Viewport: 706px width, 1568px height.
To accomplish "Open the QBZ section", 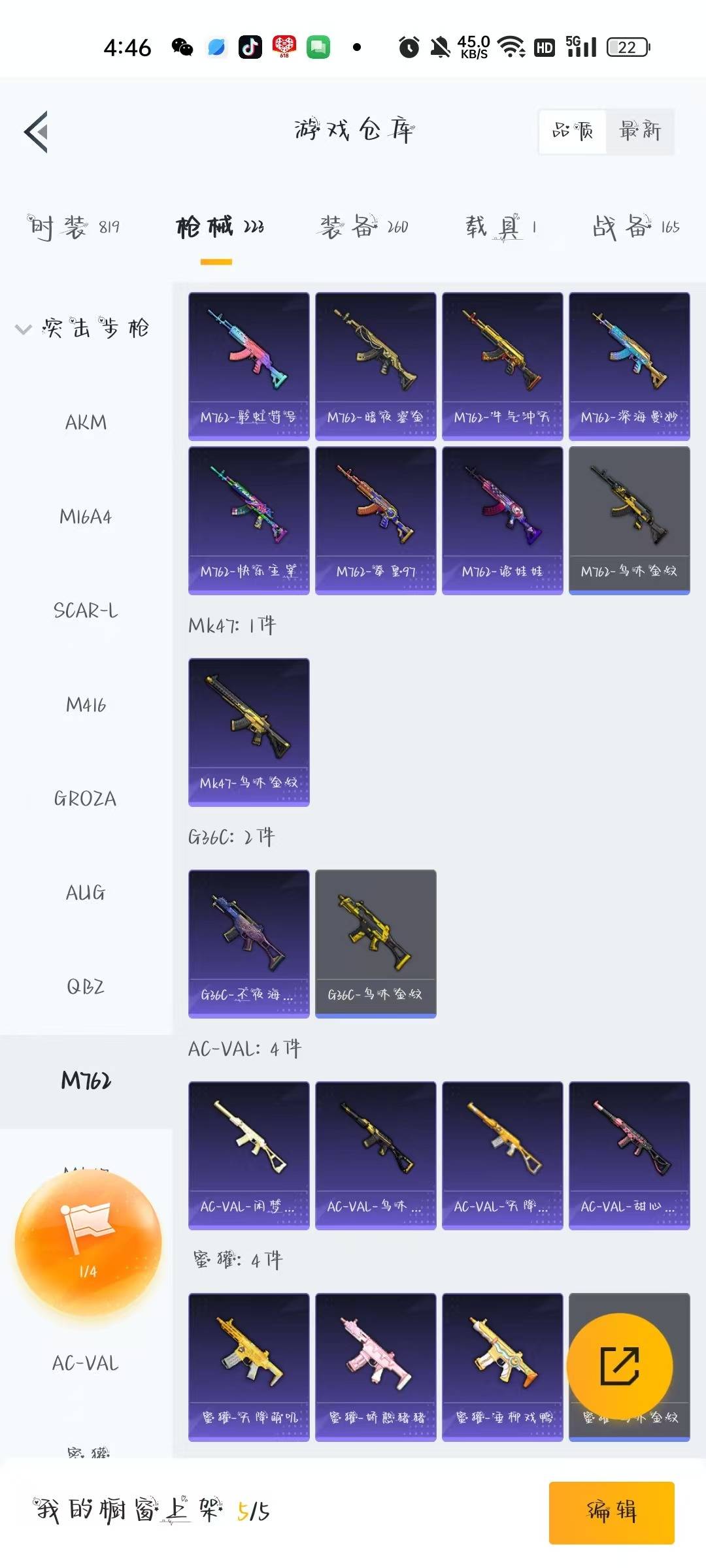I will point(86,987).
